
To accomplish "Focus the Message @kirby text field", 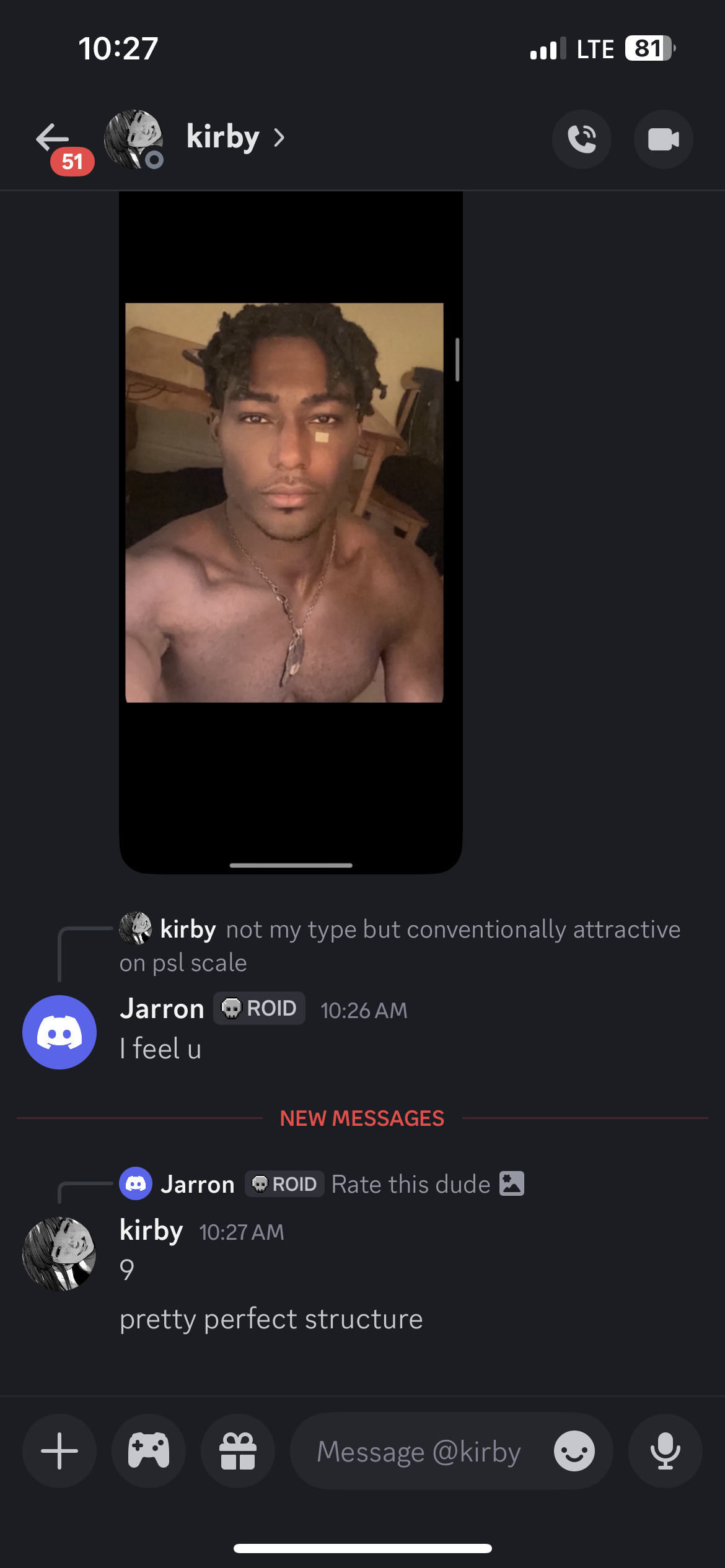I will [419, 1451].
